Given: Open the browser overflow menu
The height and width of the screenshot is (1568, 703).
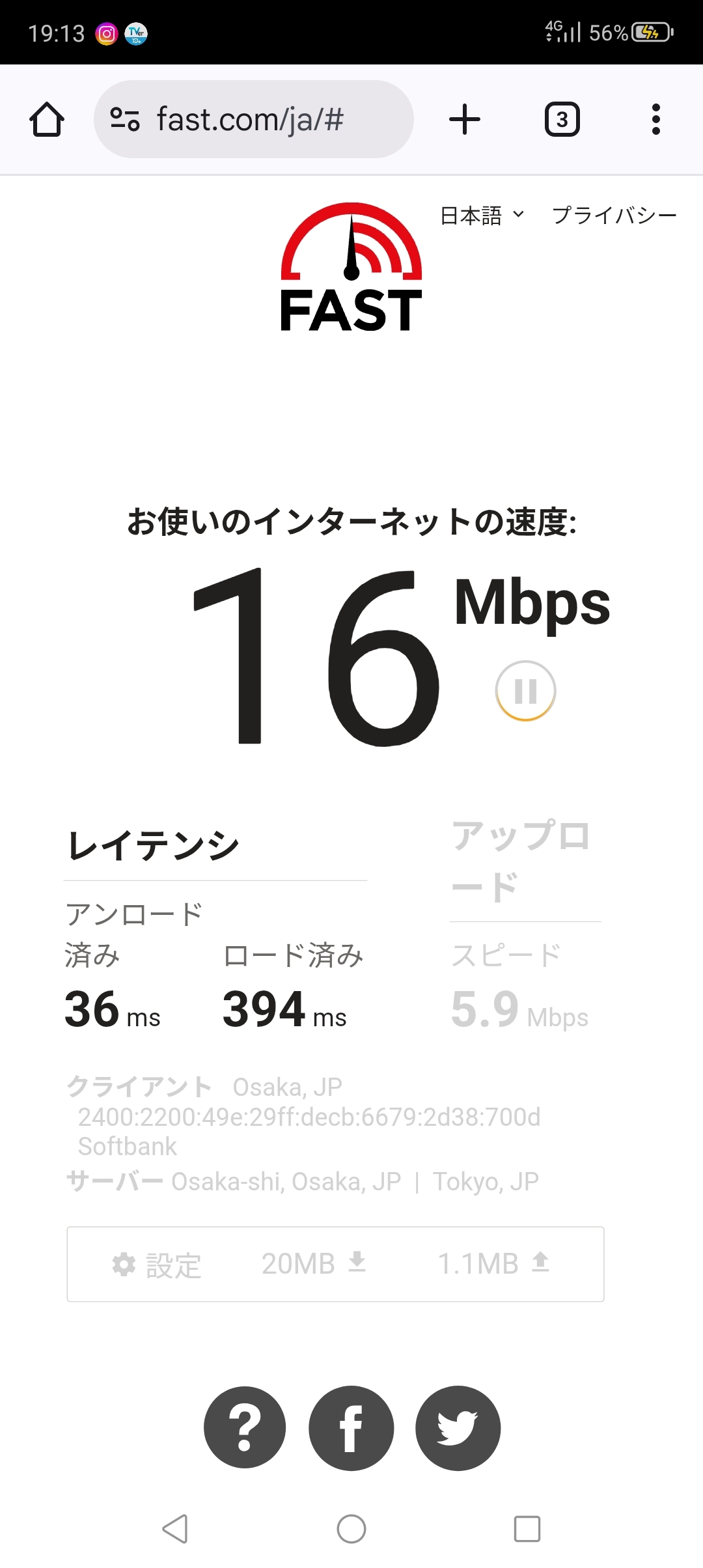Looking at the screenshot, I should (655, 120).
